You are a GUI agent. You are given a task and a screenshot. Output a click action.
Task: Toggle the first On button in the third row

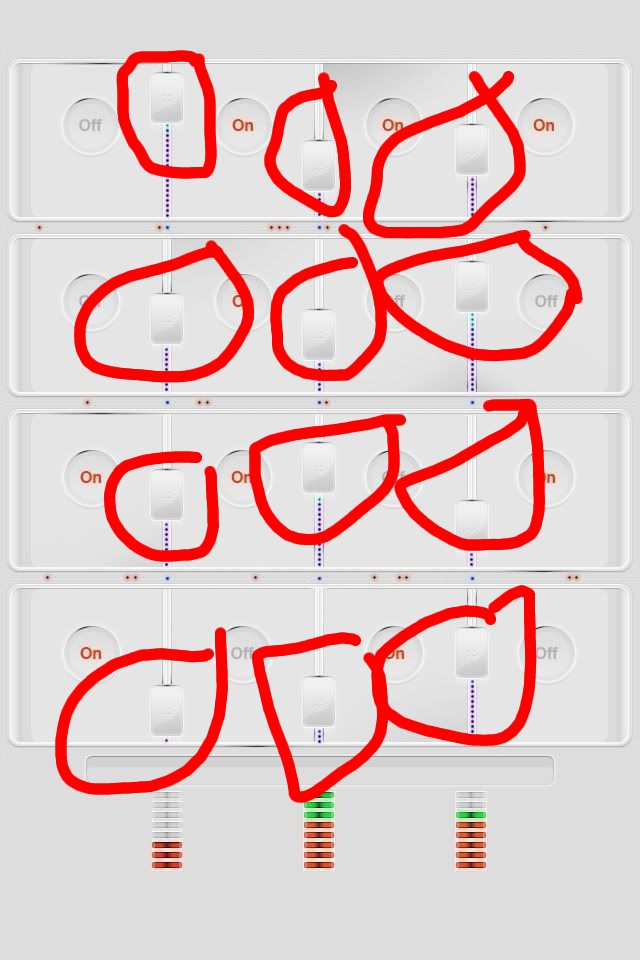point(91,477)
